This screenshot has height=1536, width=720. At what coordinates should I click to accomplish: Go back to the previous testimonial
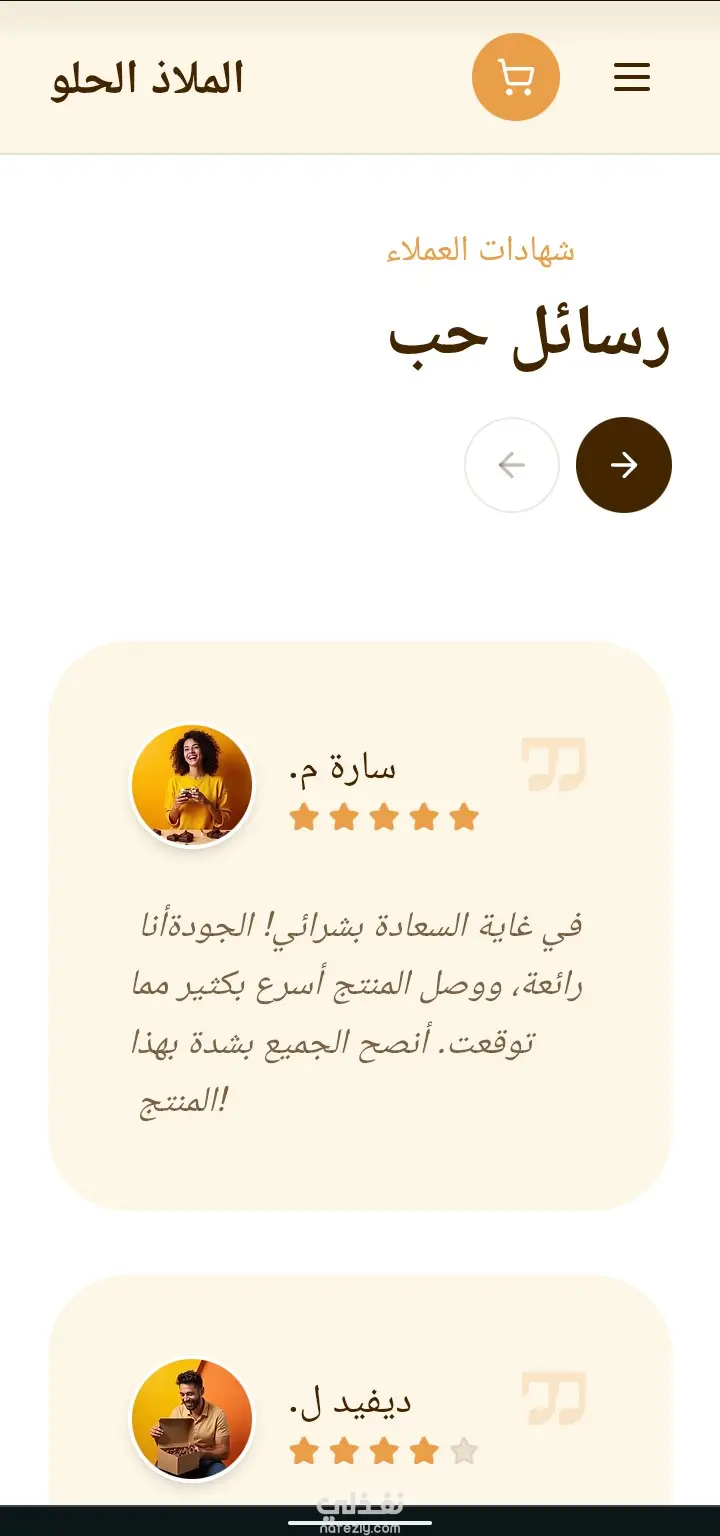tap(511, 465)
